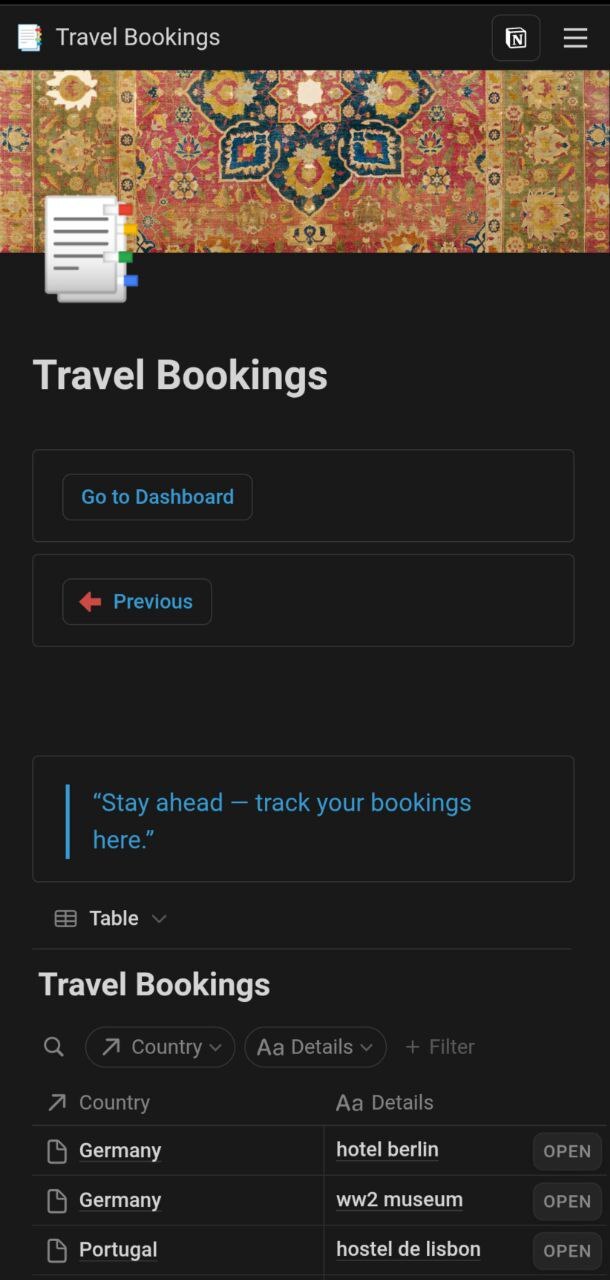
Task: Select the Country column header
Action: click(114, 1102)
